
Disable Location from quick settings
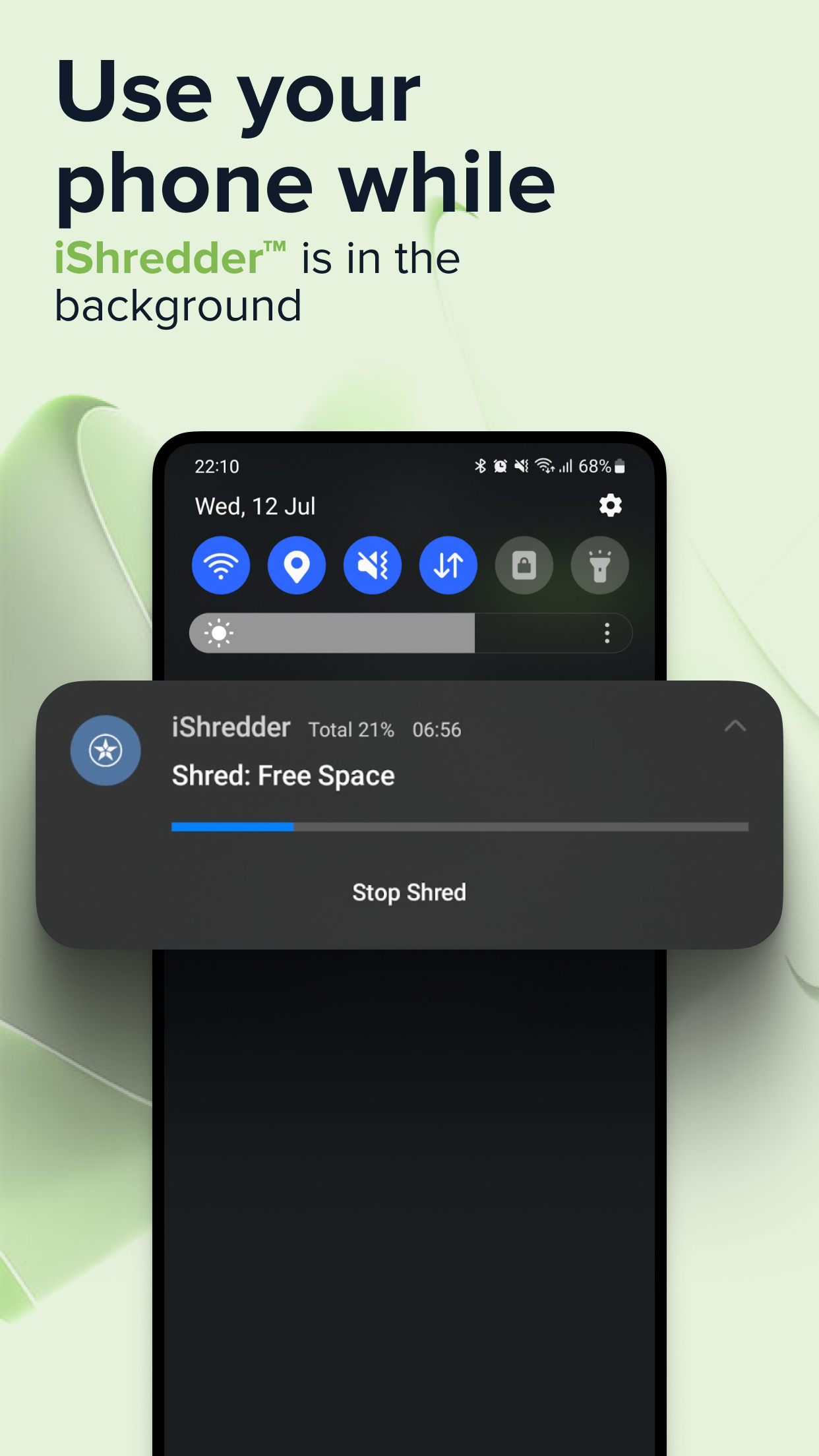[x=297, y=566]
